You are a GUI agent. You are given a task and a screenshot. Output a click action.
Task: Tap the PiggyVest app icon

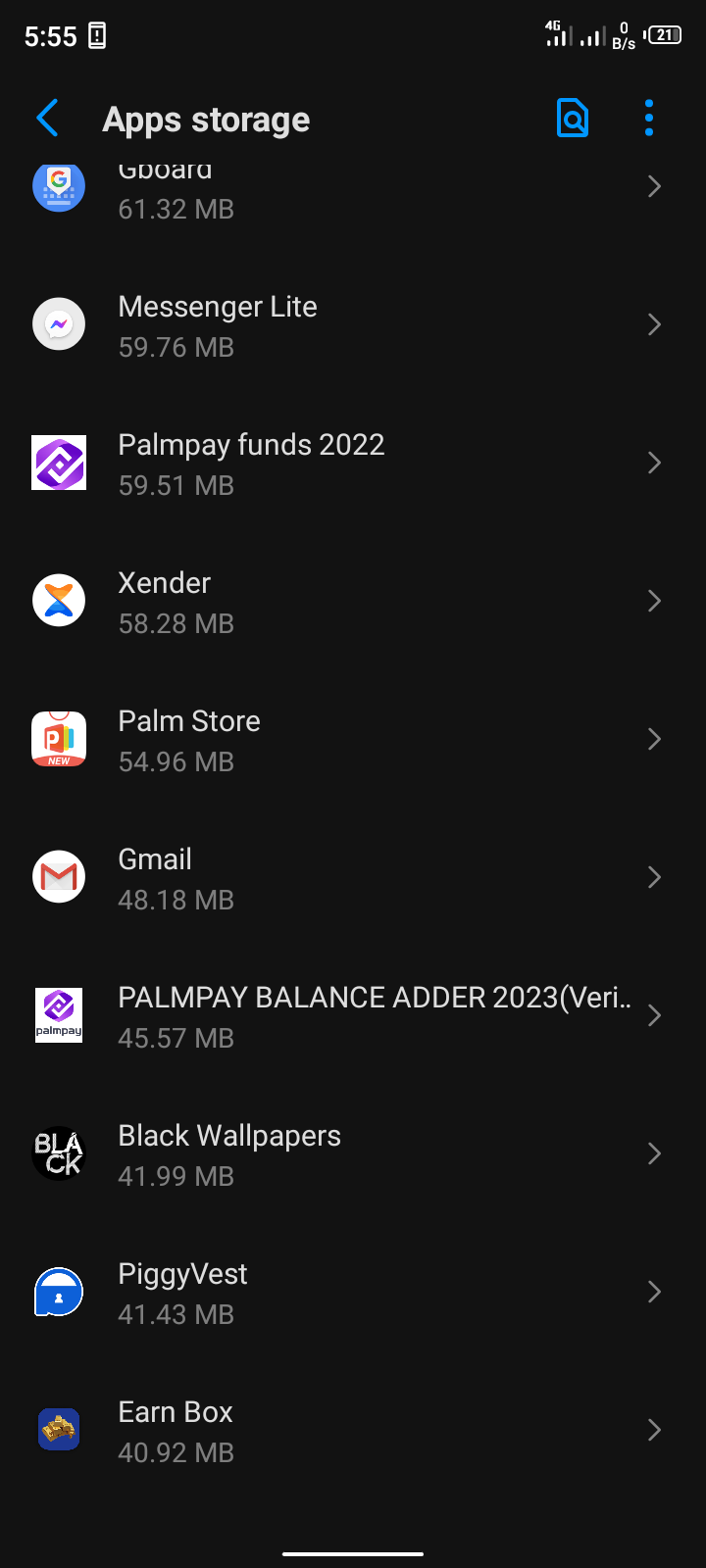[x=59, y=1292]
